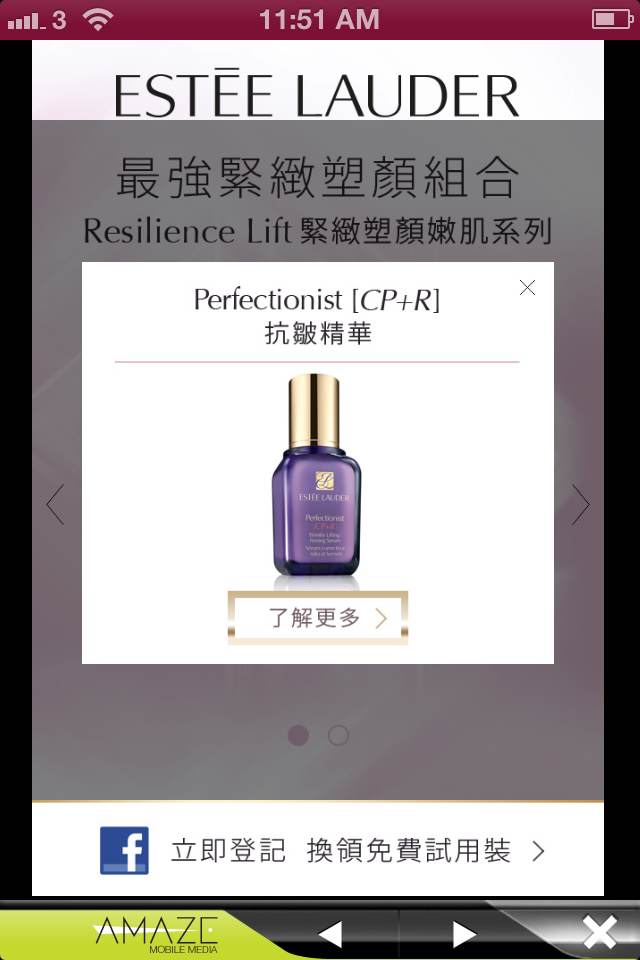Image resolution: width=640 pixels, height=960 pixels.
Task: Go to the previous product with the left arrow
Action: coord(55,505)
